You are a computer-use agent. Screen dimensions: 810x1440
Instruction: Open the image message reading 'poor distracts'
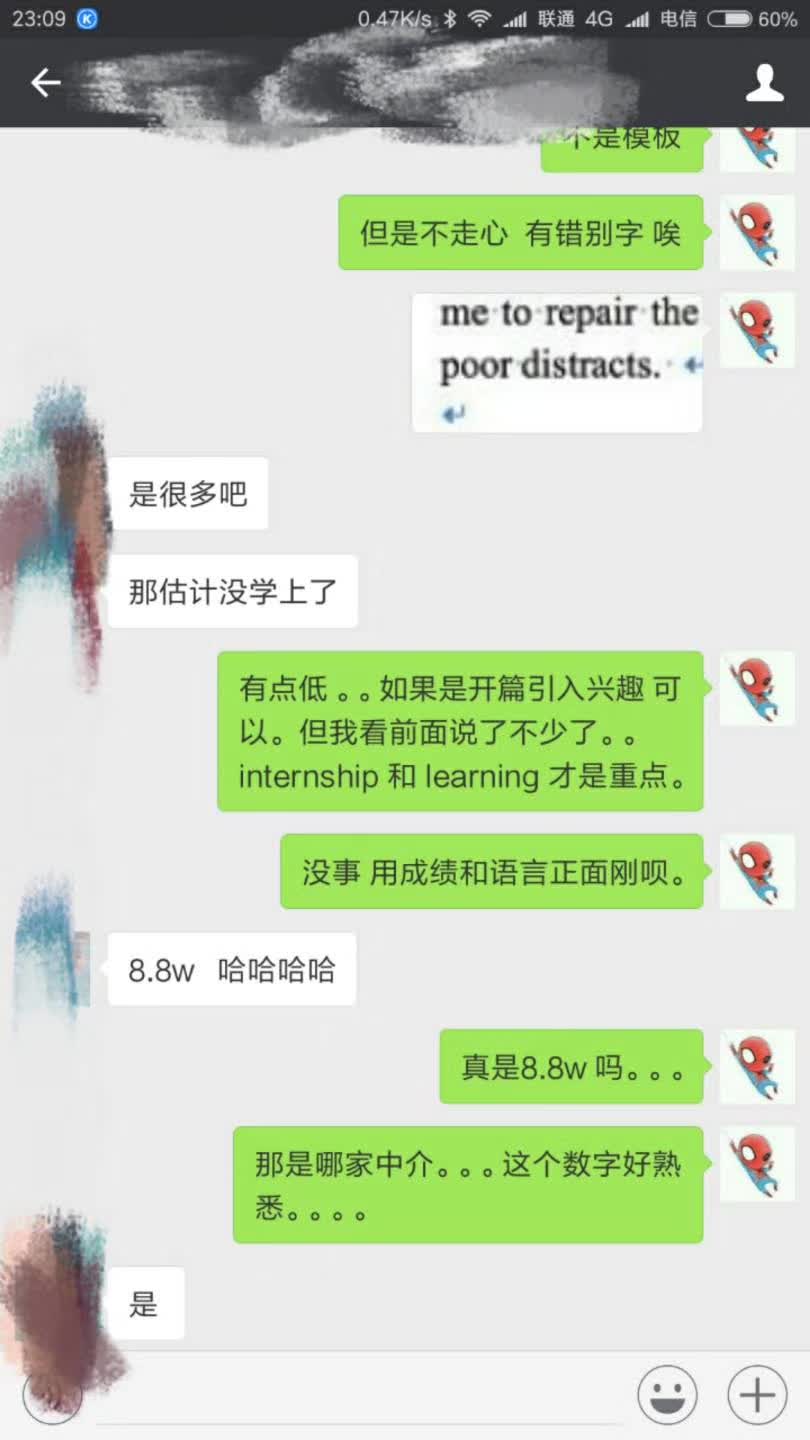point(557,363)
